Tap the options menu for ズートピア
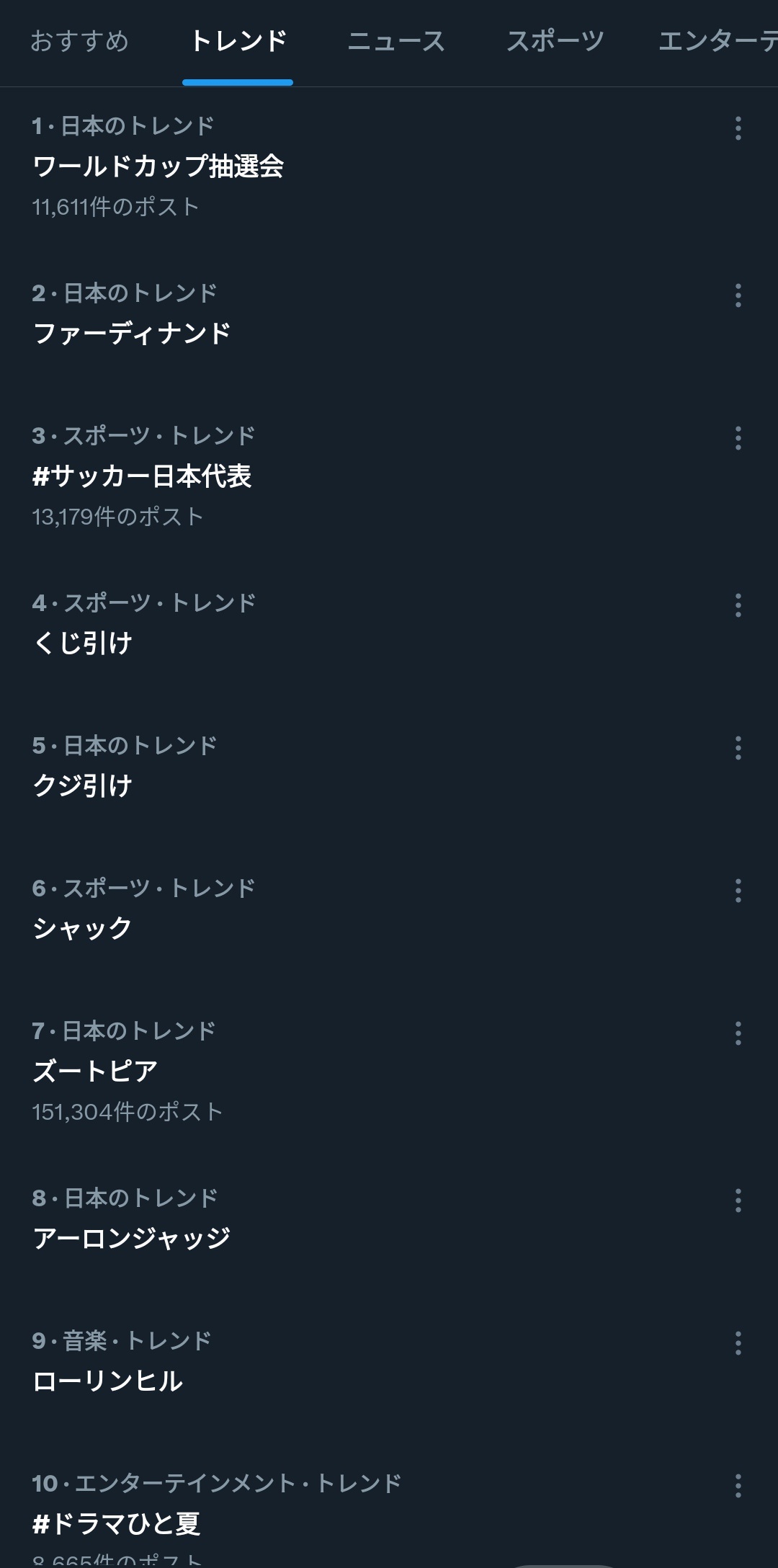Screen dimensions: 778x1568 click(x=738, y=1033)
